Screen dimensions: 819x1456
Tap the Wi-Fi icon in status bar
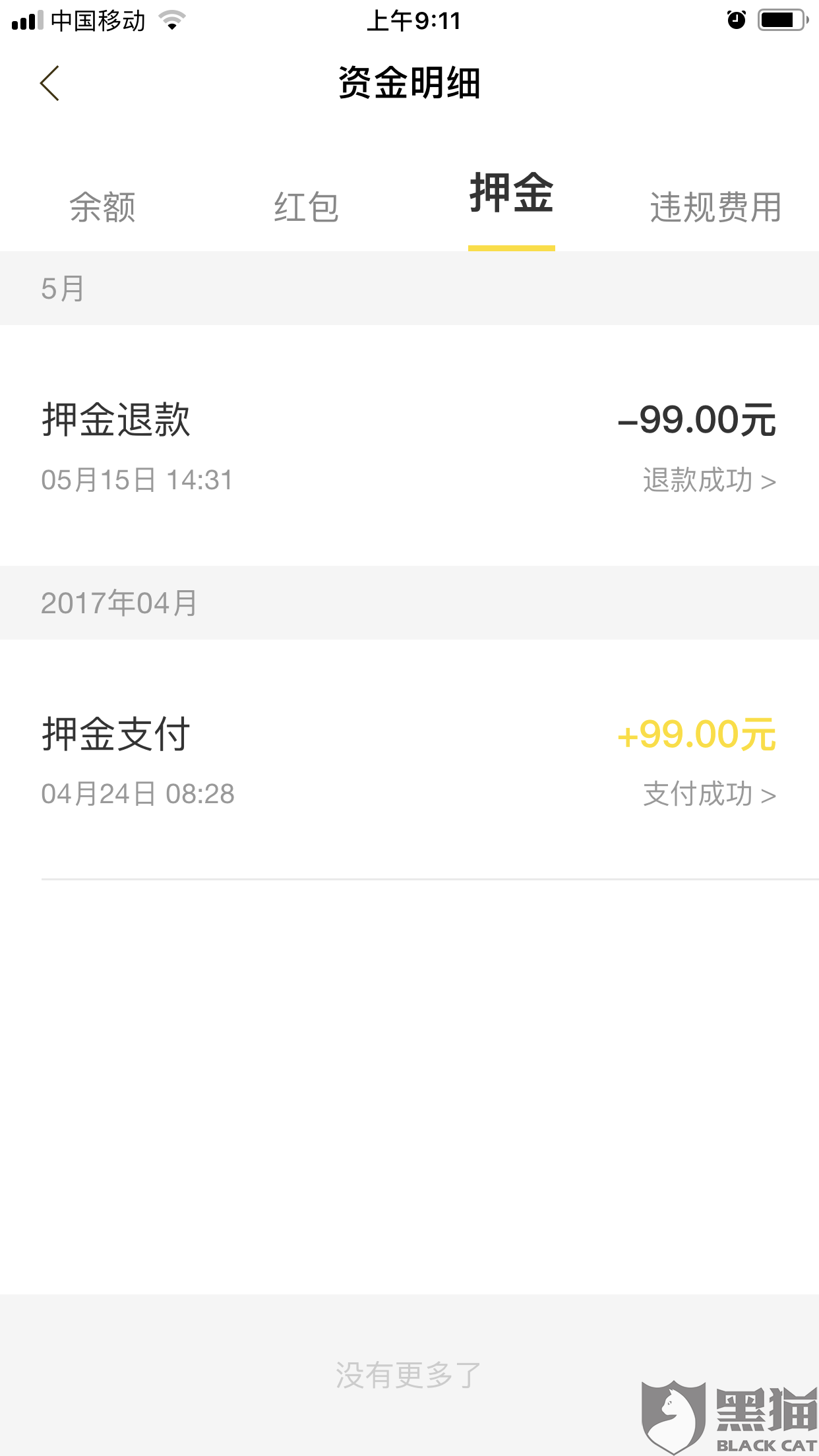coord(173,20)
